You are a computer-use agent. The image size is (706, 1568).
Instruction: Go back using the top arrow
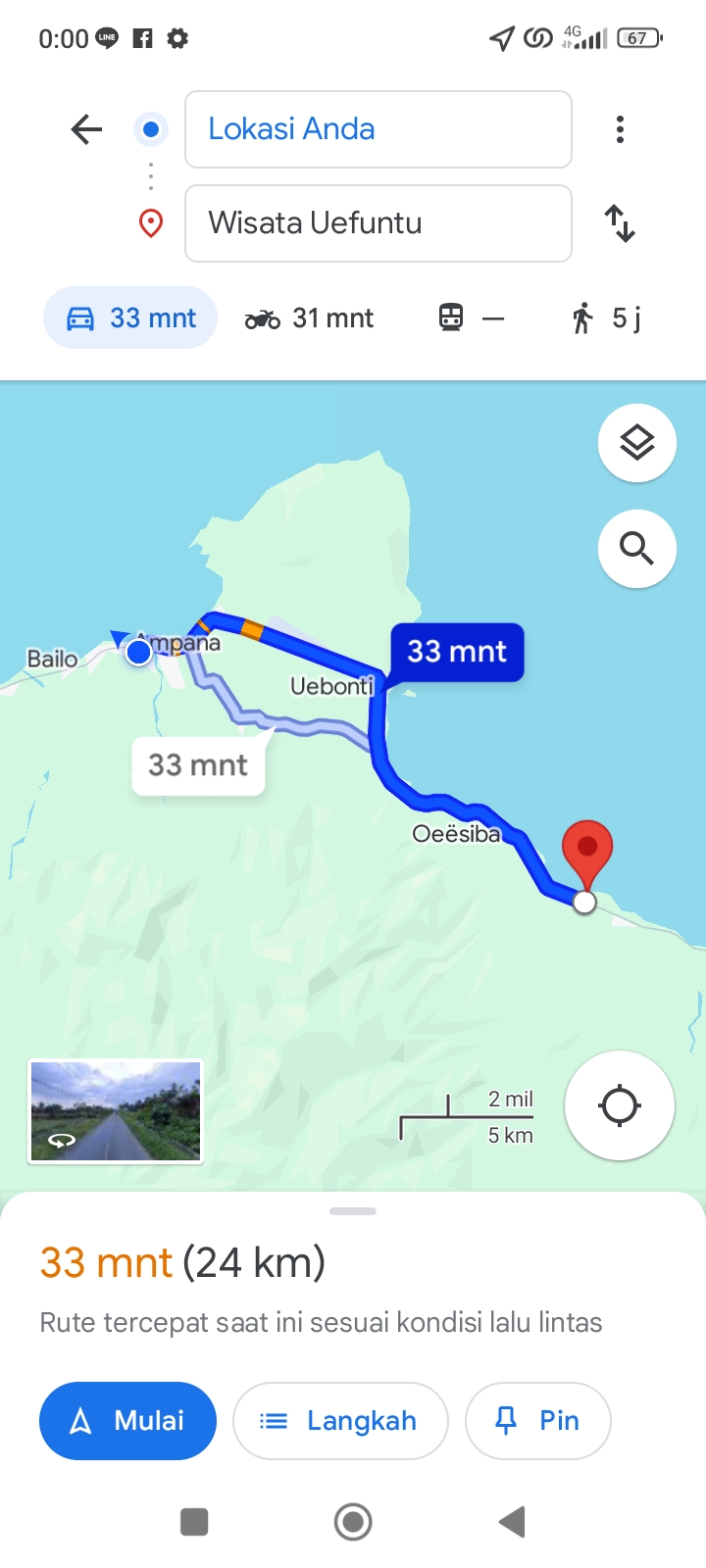tap(86, 129)
